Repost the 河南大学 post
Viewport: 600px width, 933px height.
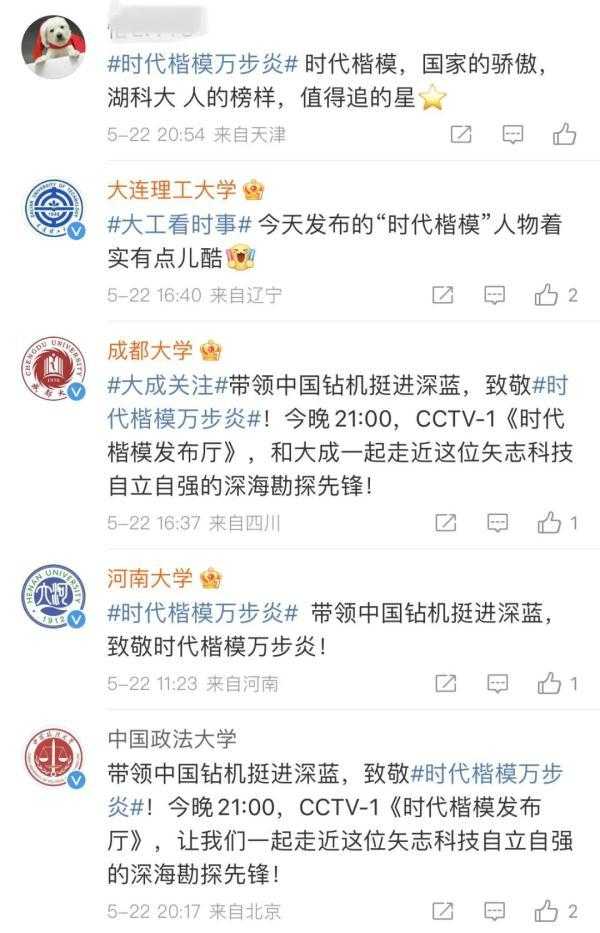(446, 684)
